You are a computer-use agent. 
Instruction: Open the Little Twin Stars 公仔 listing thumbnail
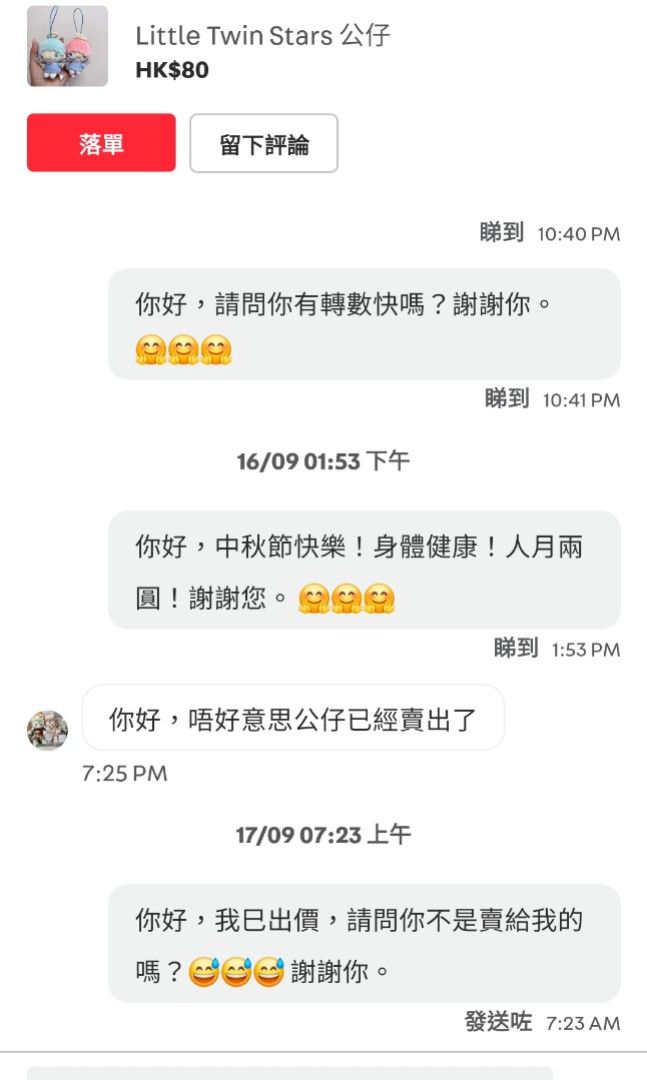tap(68, 46)
